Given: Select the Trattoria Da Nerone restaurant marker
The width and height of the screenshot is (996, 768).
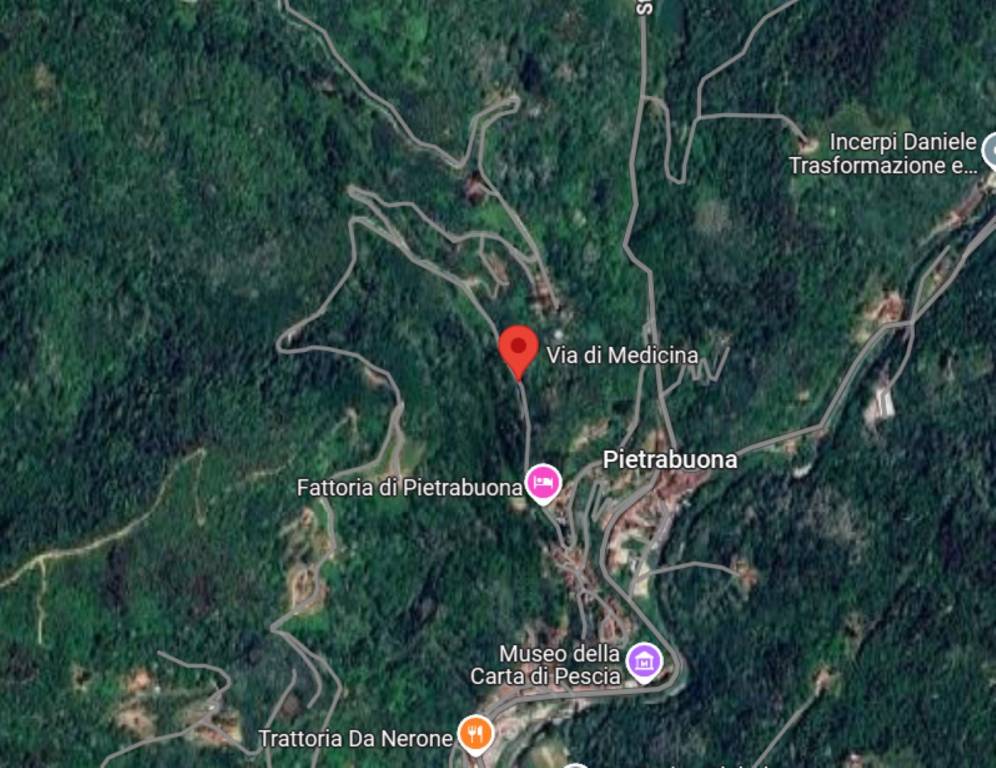Looking at the screenshot, I should (475, 735).
